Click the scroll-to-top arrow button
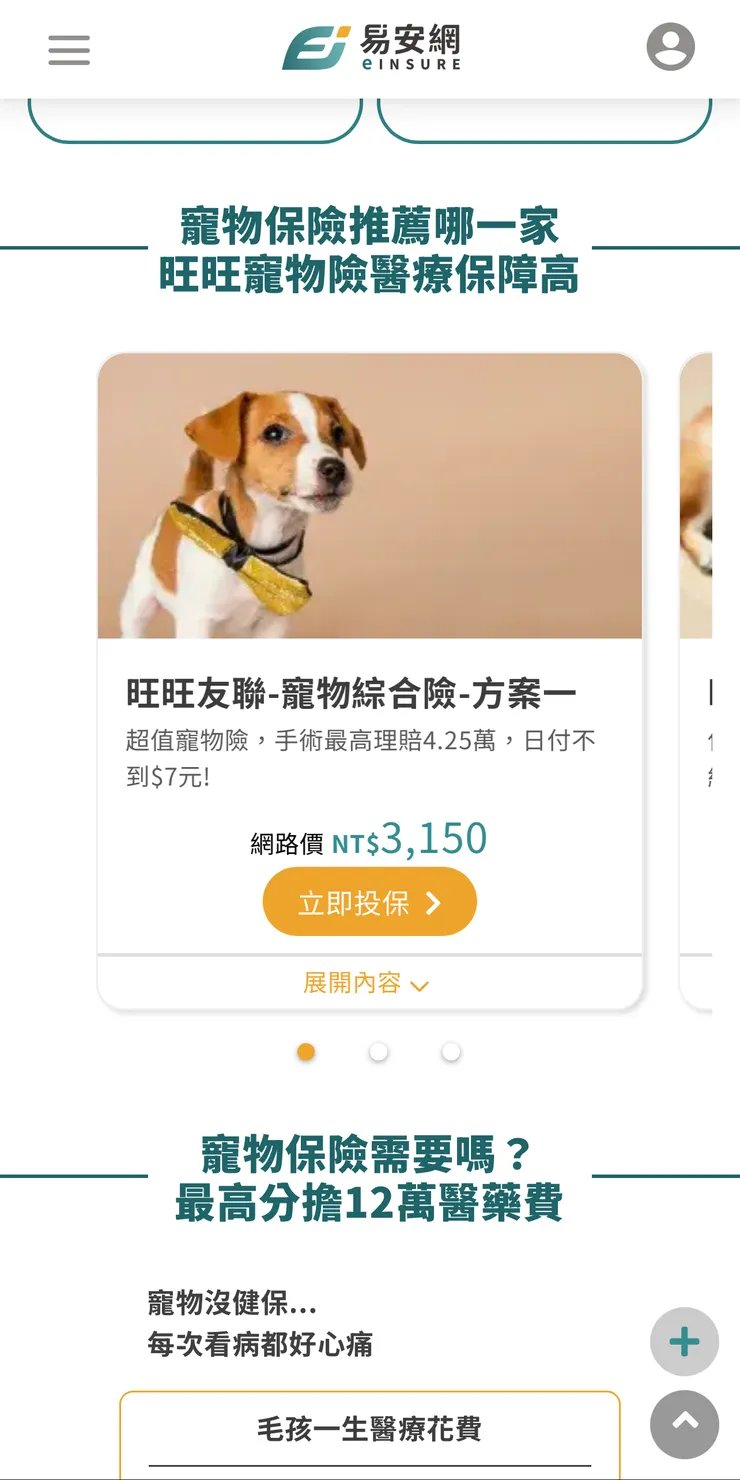740x1480 pixels. click(684, 1425)
